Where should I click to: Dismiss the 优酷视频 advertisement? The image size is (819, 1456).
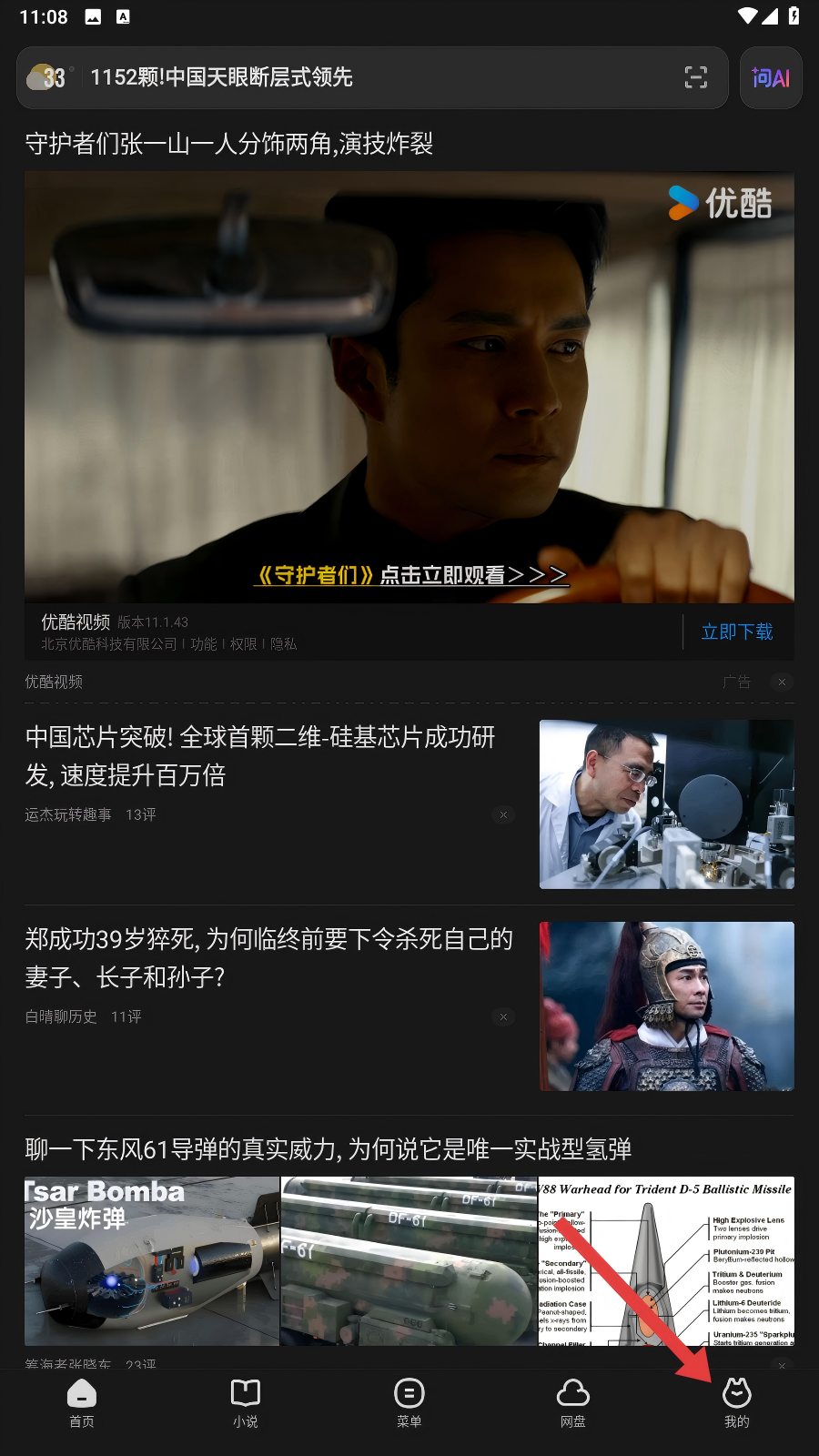click(x=782, y=682)
